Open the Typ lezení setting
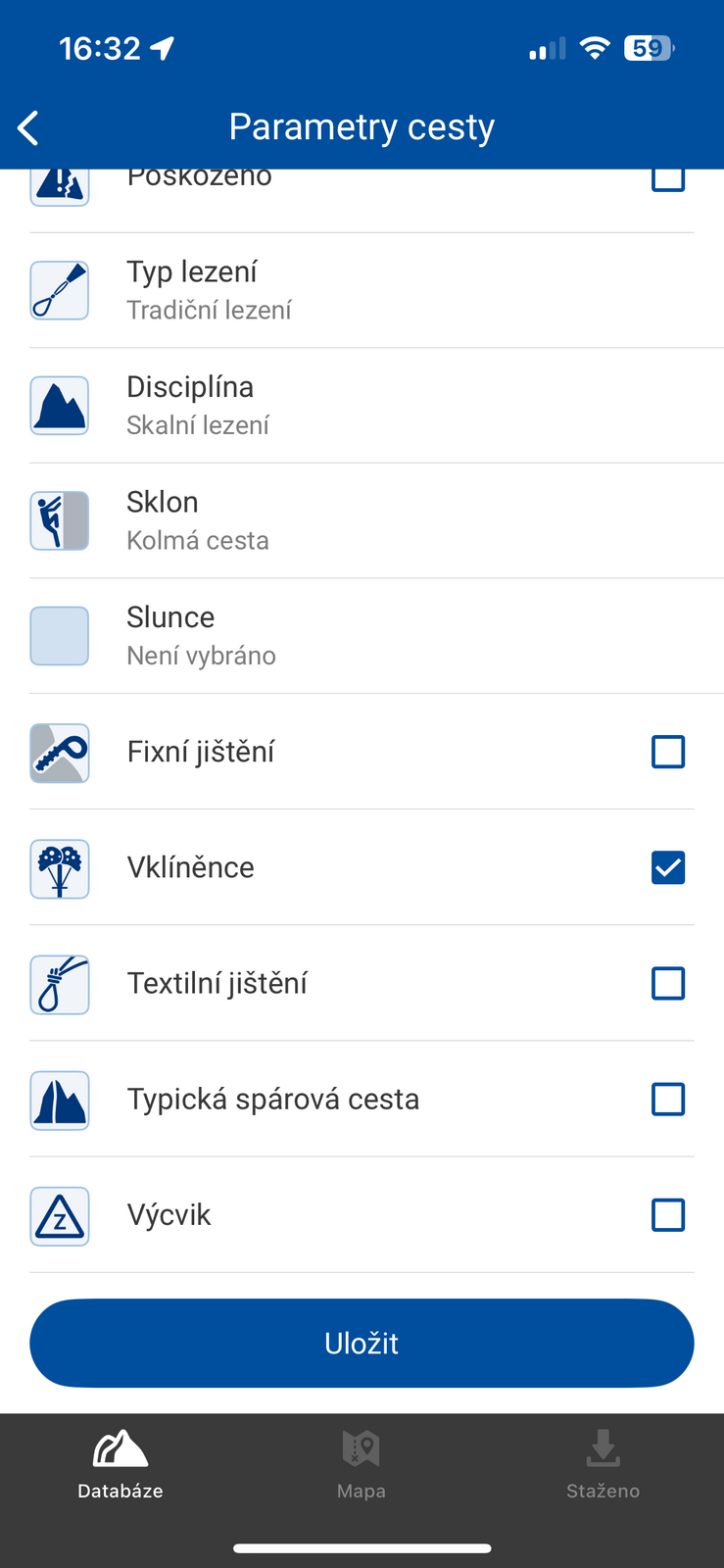 [x=362, y=290]
